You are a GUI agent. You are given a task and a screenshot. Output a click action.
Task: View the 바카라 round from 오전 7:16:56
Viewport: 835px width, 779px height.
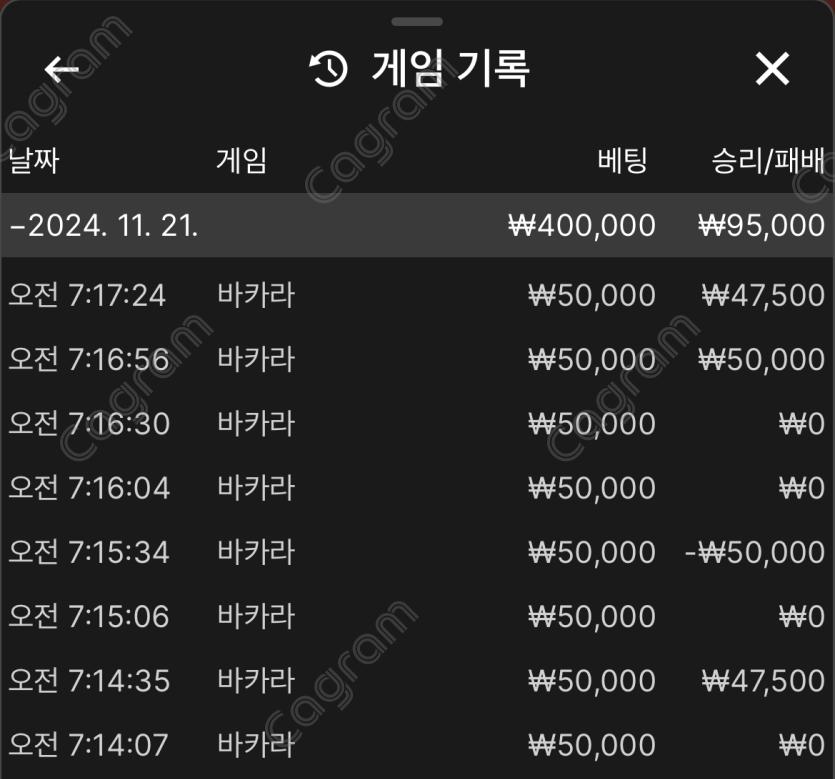pyautogui.click(x=417, y=360)
